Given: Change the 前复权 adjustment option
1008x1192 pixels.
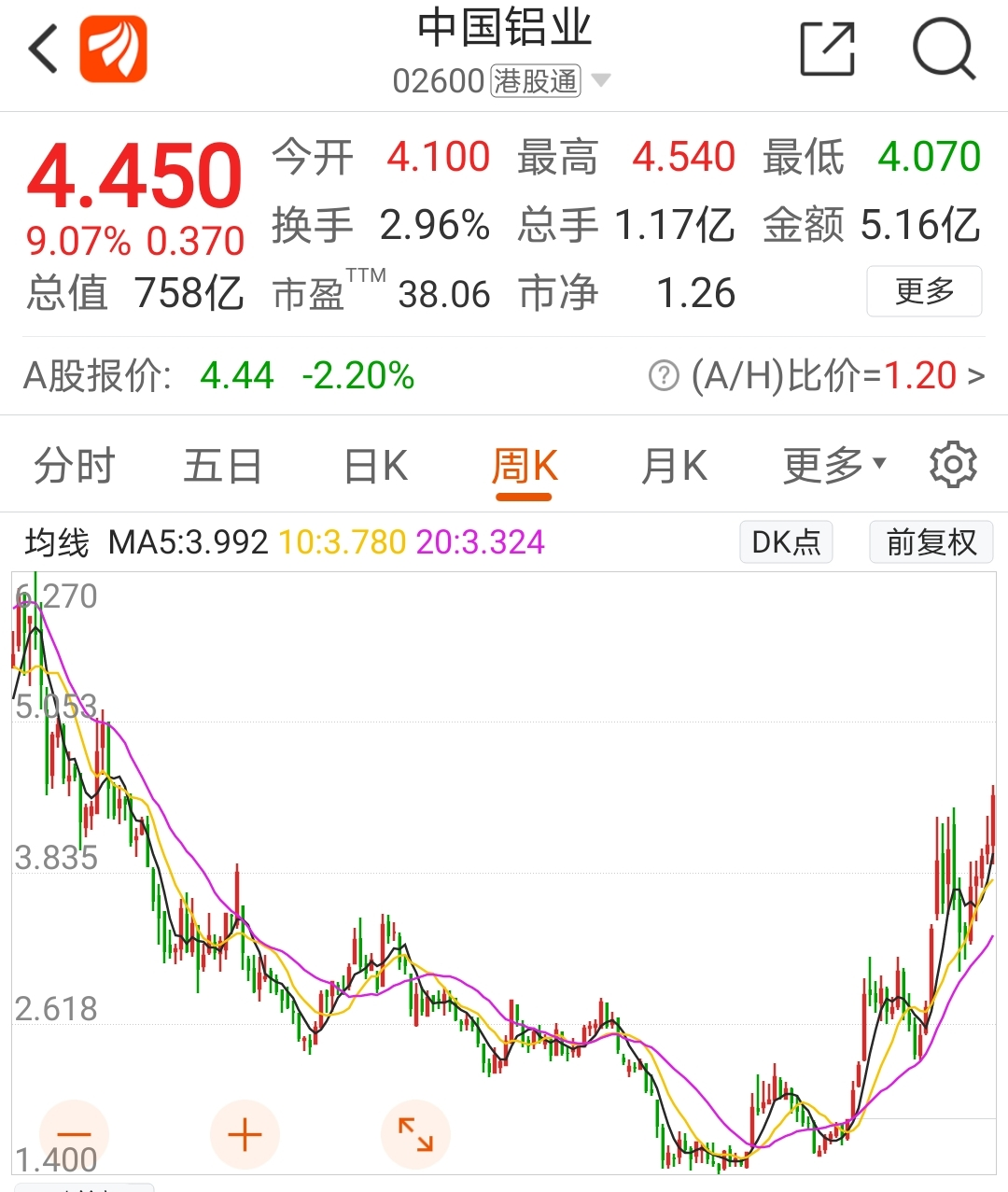Looking at the screenshot, I should pyautogui.click(x=931, y=541).
